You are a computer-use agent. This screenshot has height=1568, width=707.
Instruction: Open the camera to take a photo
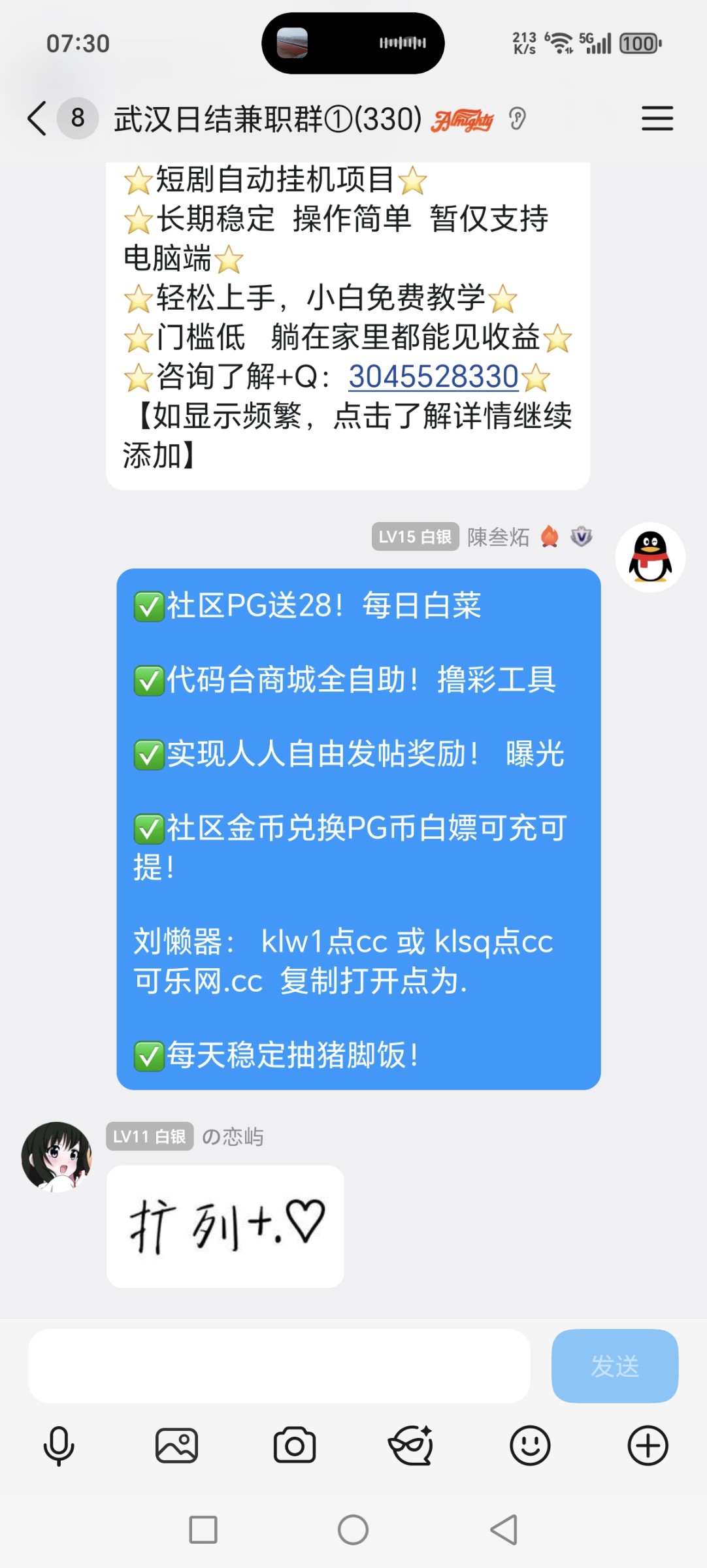[x=295, y=1445]
